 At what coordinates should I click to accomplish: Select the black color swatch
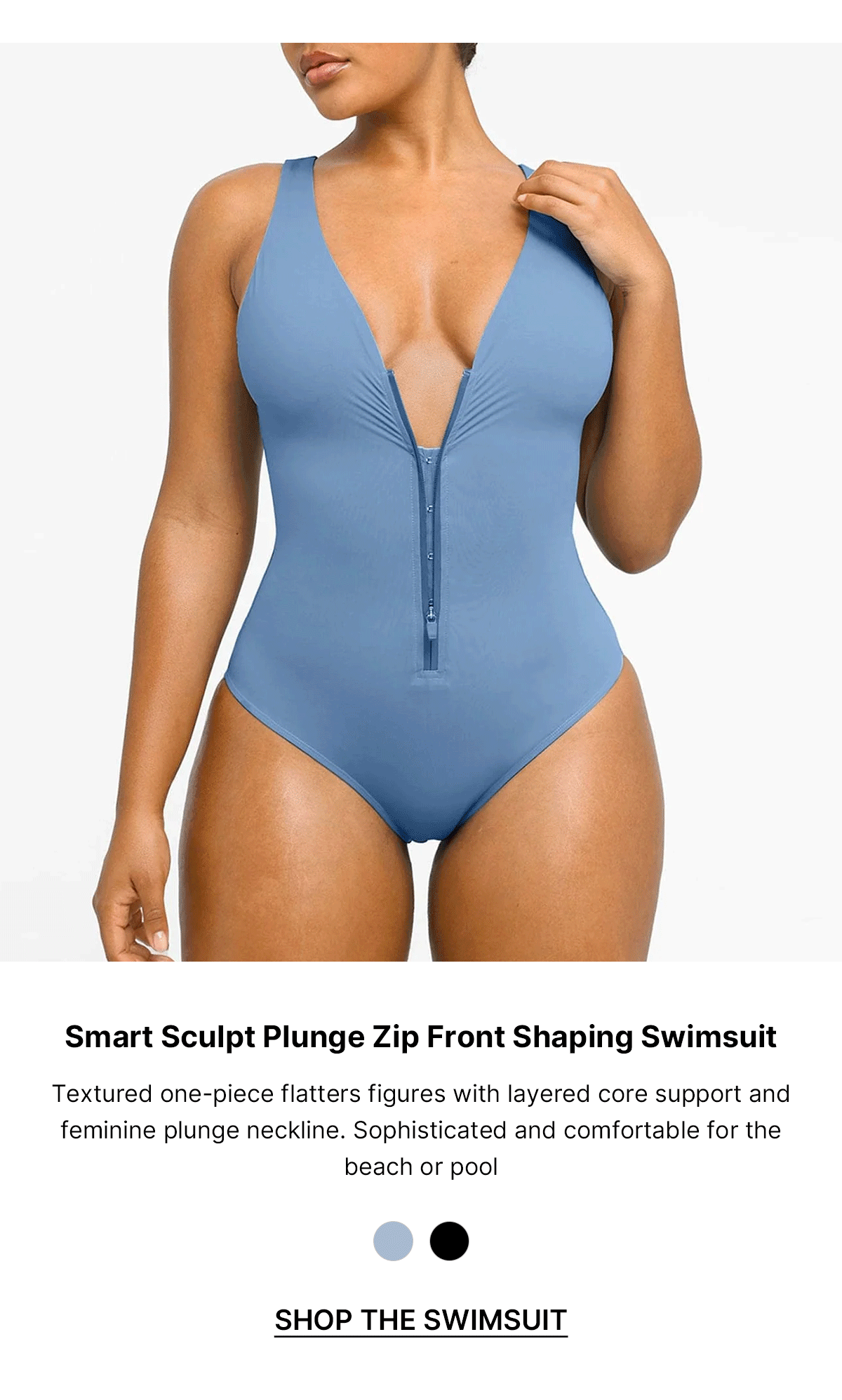point(449,1241)
